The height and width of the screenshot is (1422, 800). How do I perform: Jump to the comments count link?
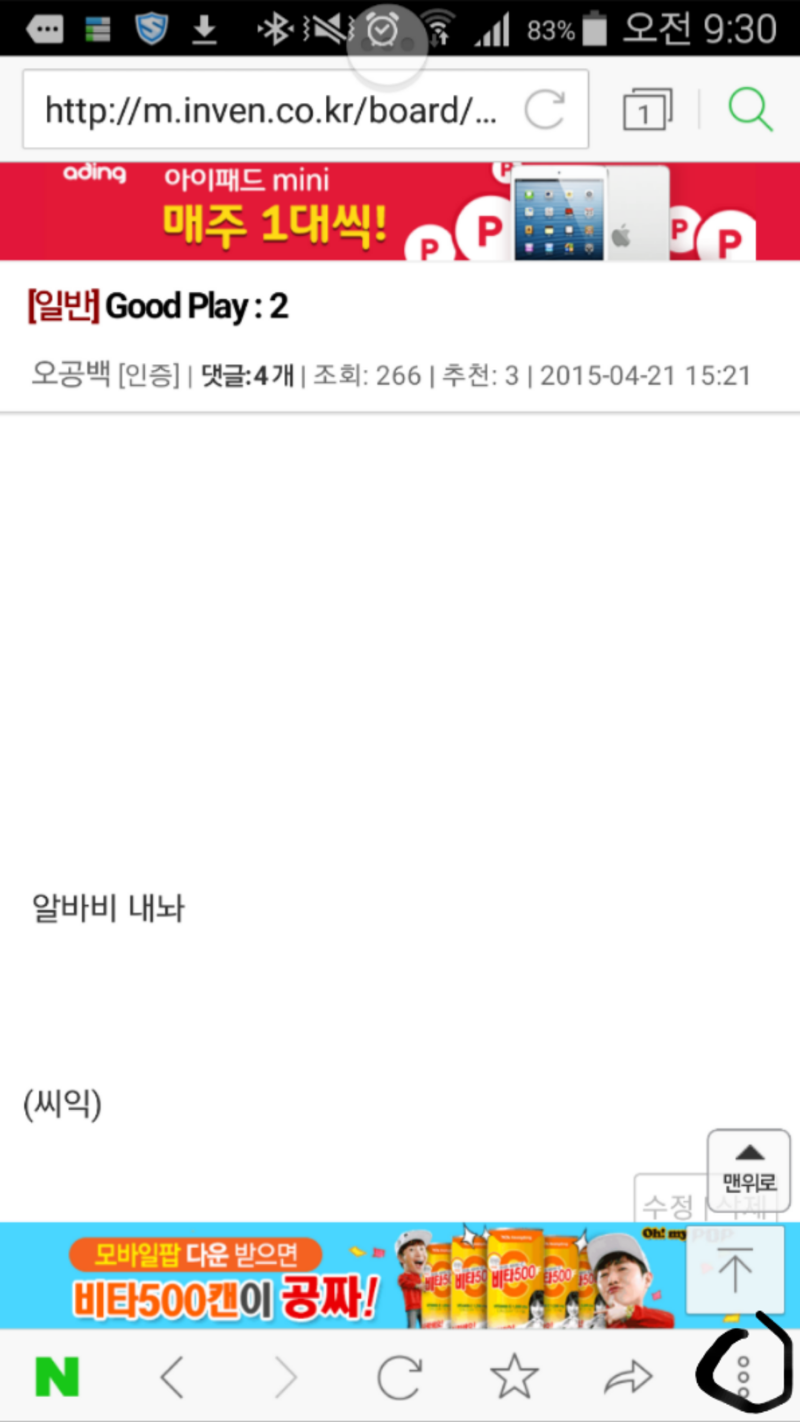click(247, 376)
